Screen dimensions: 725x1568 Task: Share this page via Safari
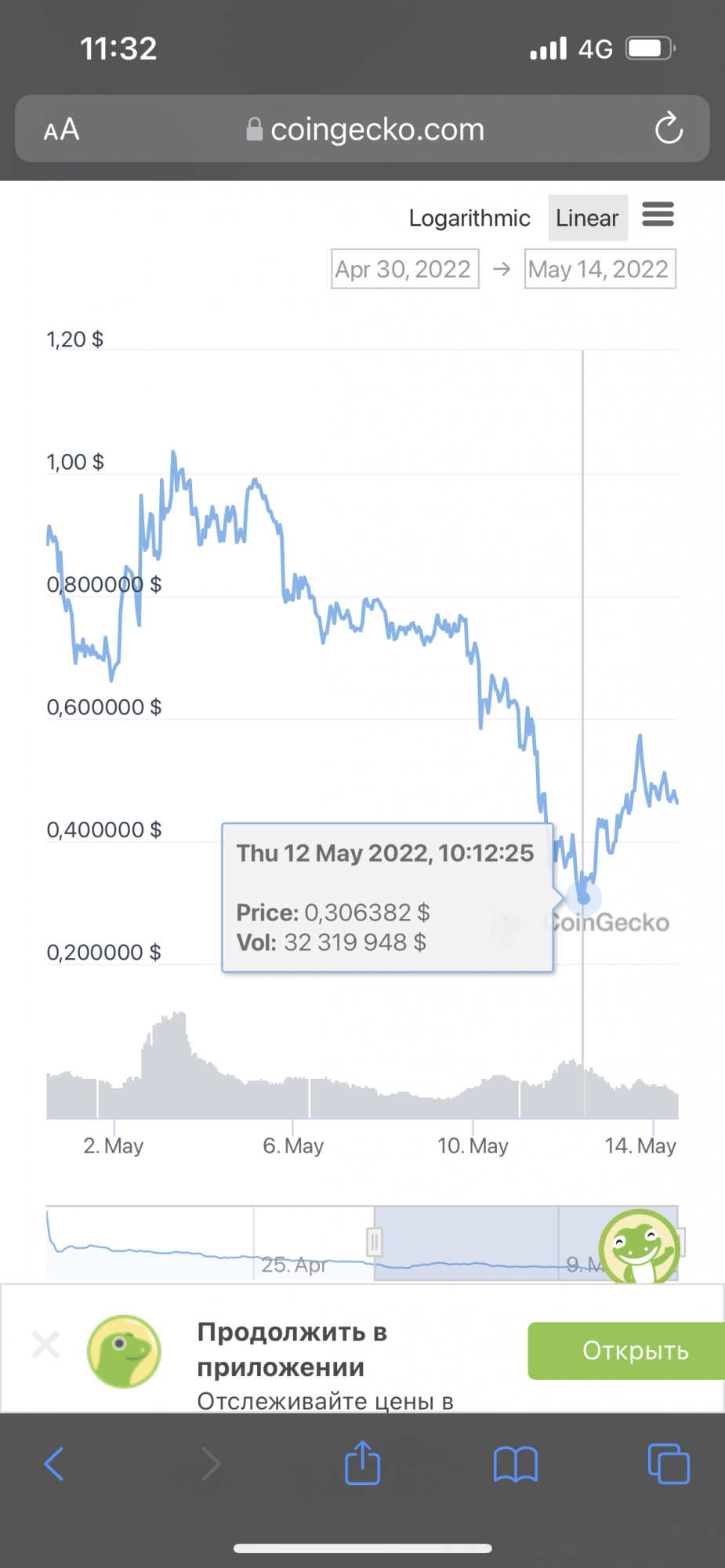click(362, 1463)
